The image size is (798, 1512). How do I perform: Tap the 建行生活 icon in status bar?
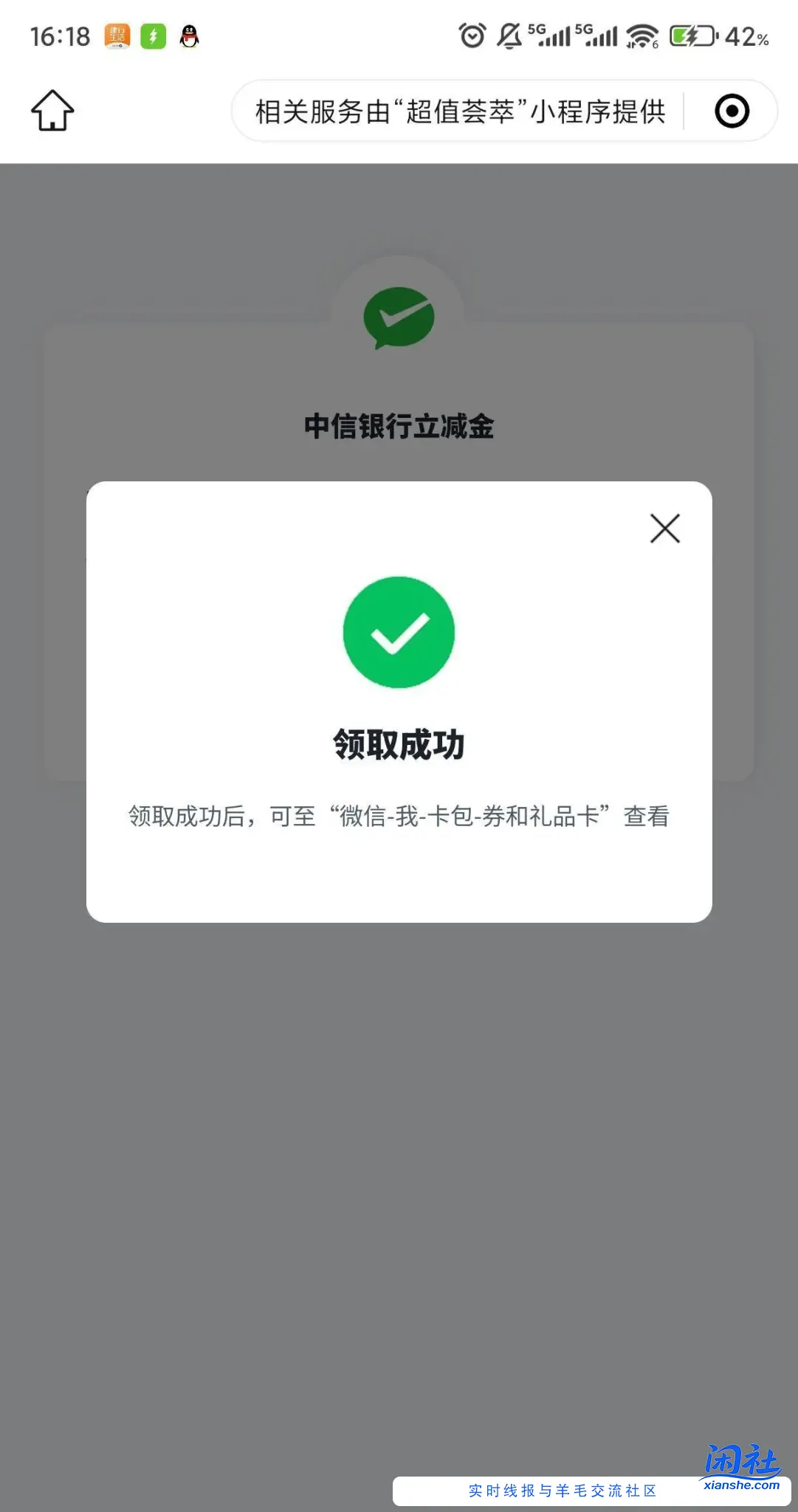(x=114, y=35)
